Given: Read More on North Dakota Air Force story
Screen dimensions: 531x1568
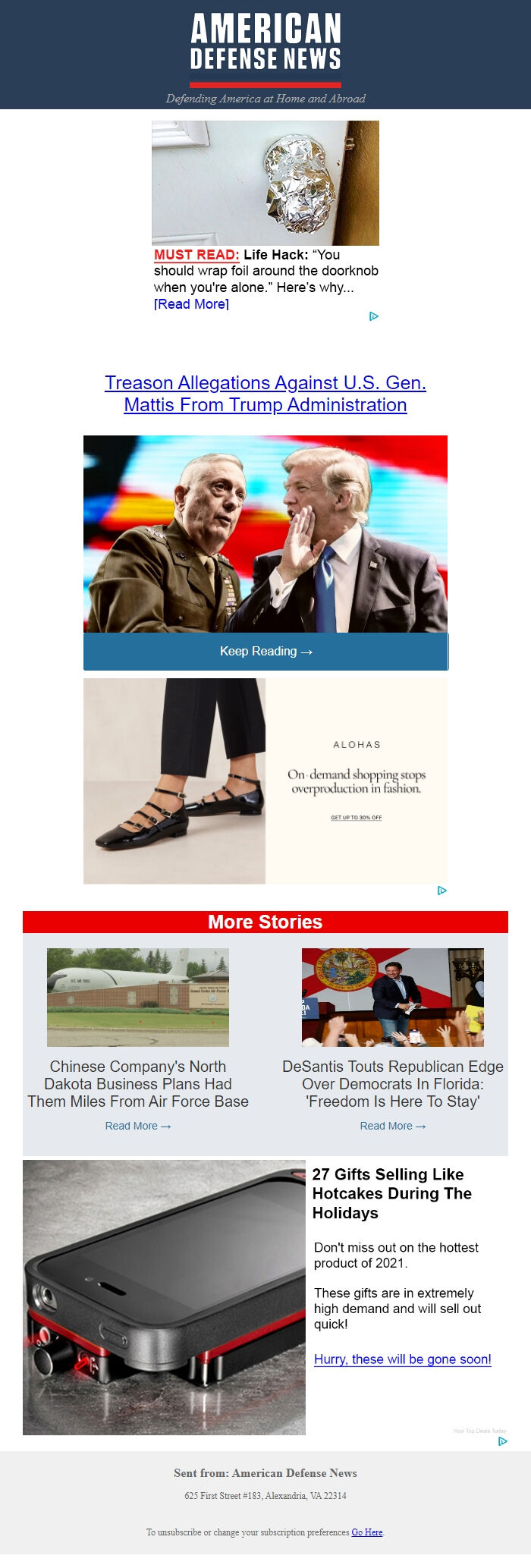Looking at the screenshot, I should pos(138,1126).
